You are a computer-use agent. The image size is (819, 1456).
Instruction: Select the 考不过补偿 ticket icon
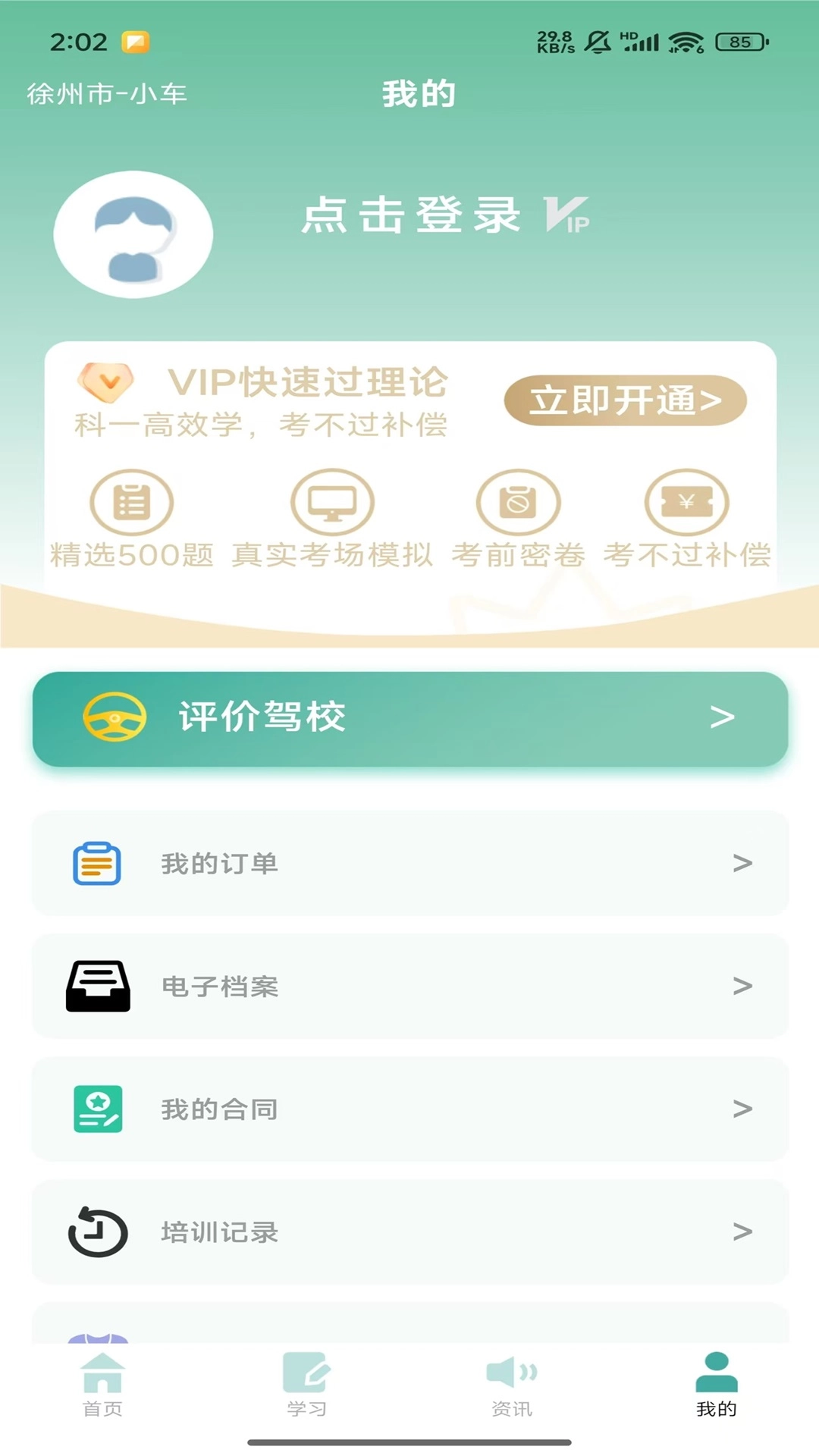[x=689, y=502]
